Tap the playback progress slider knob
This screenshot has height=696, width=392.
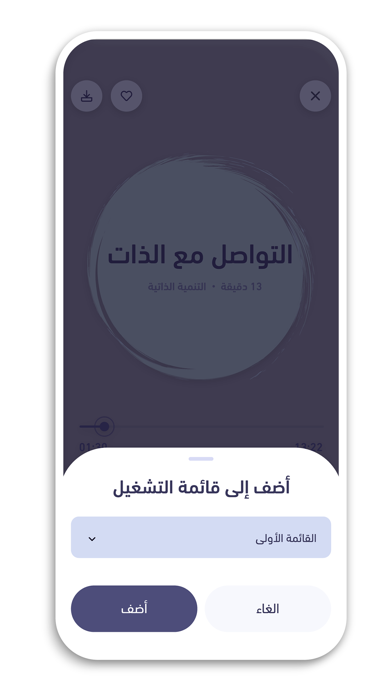click(104, 427)
